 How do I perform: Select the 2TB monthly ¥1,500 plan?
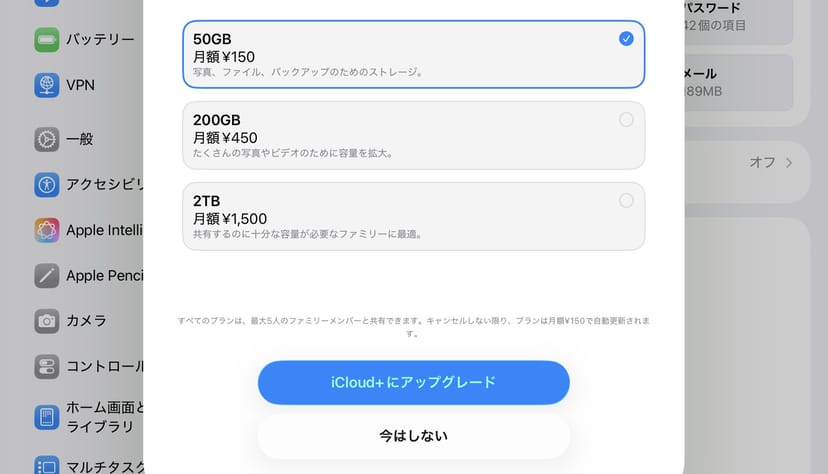pos(413,216)
